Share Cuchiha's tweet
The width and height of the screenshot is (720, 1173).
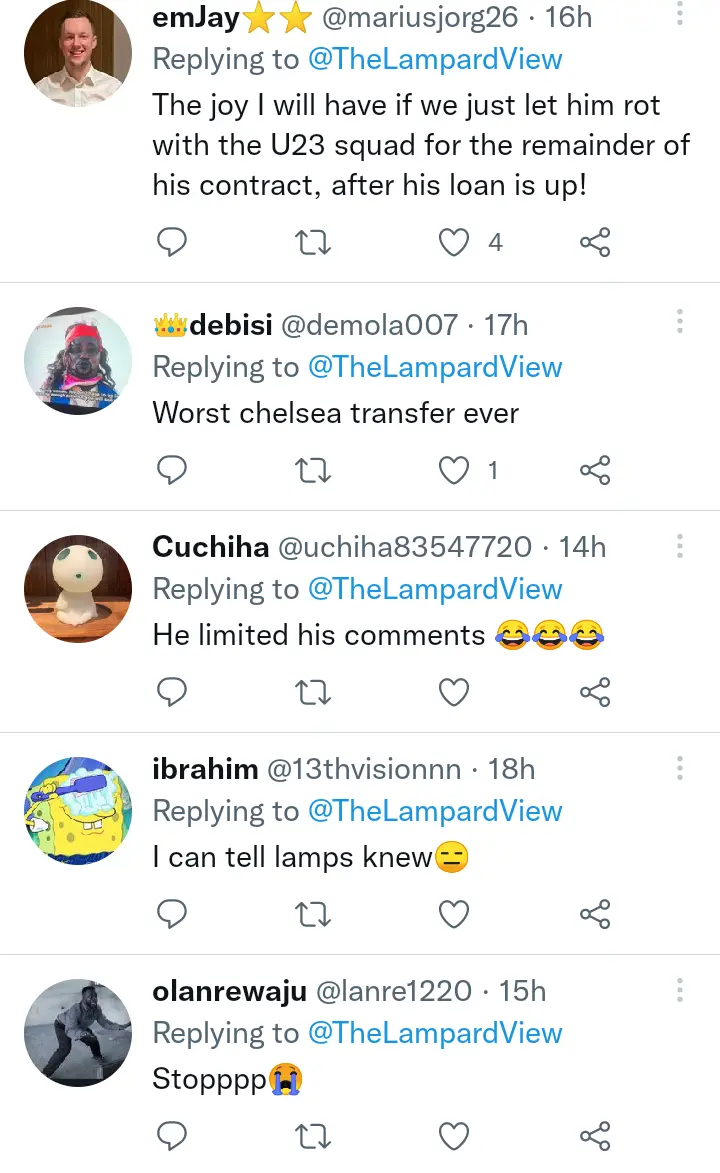click(x=595, y=692)
